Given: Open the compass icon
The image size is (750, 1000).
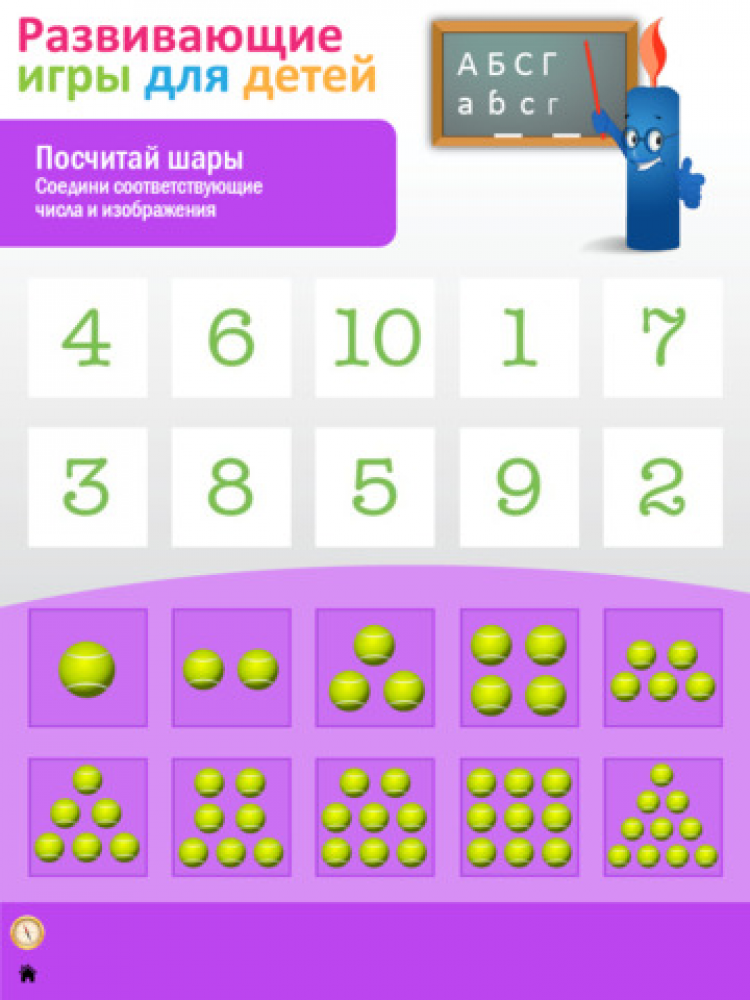Looking at the screenshot, I should pyautogui.click(x=27, y=932).
